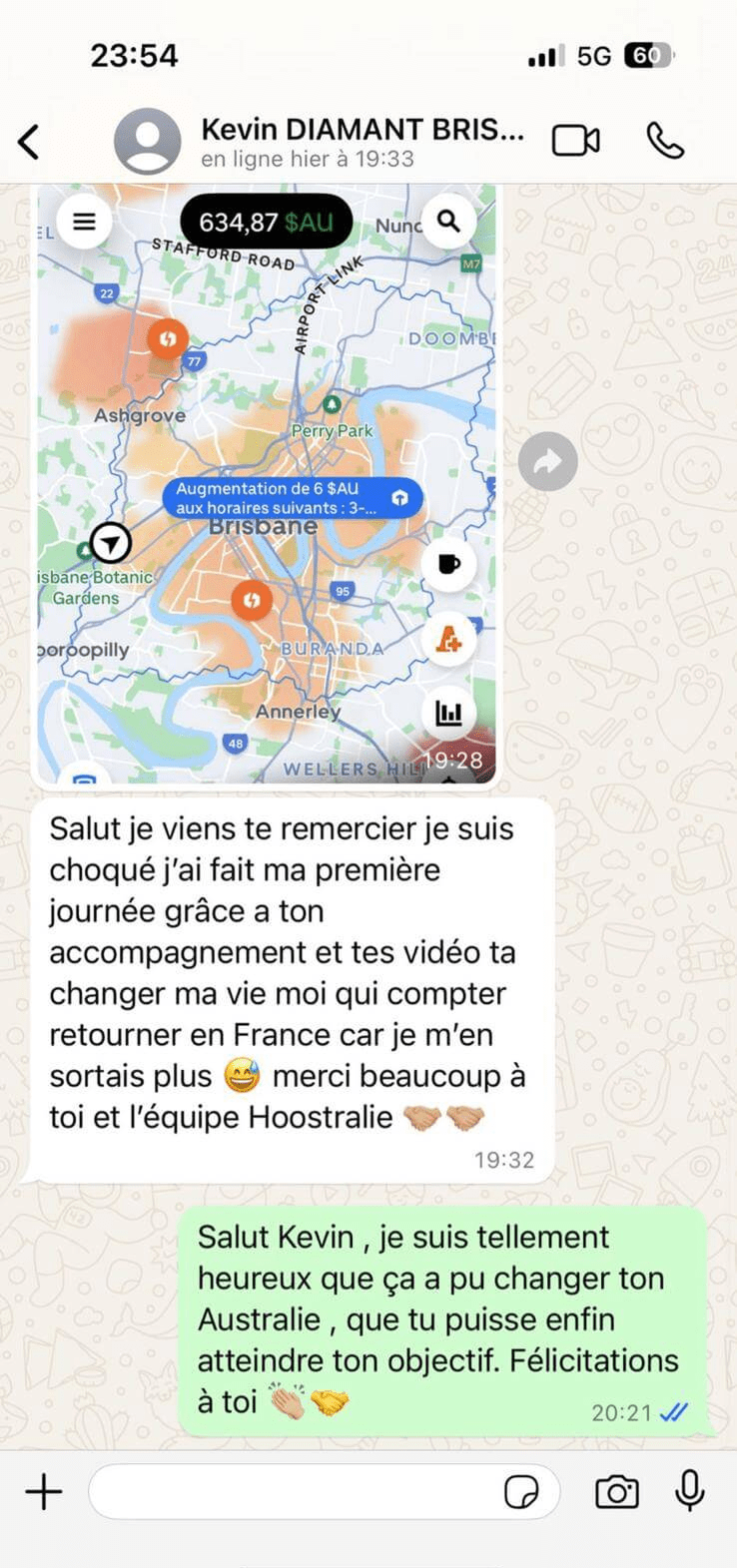Record a voice message

(x=690, y=1491)
